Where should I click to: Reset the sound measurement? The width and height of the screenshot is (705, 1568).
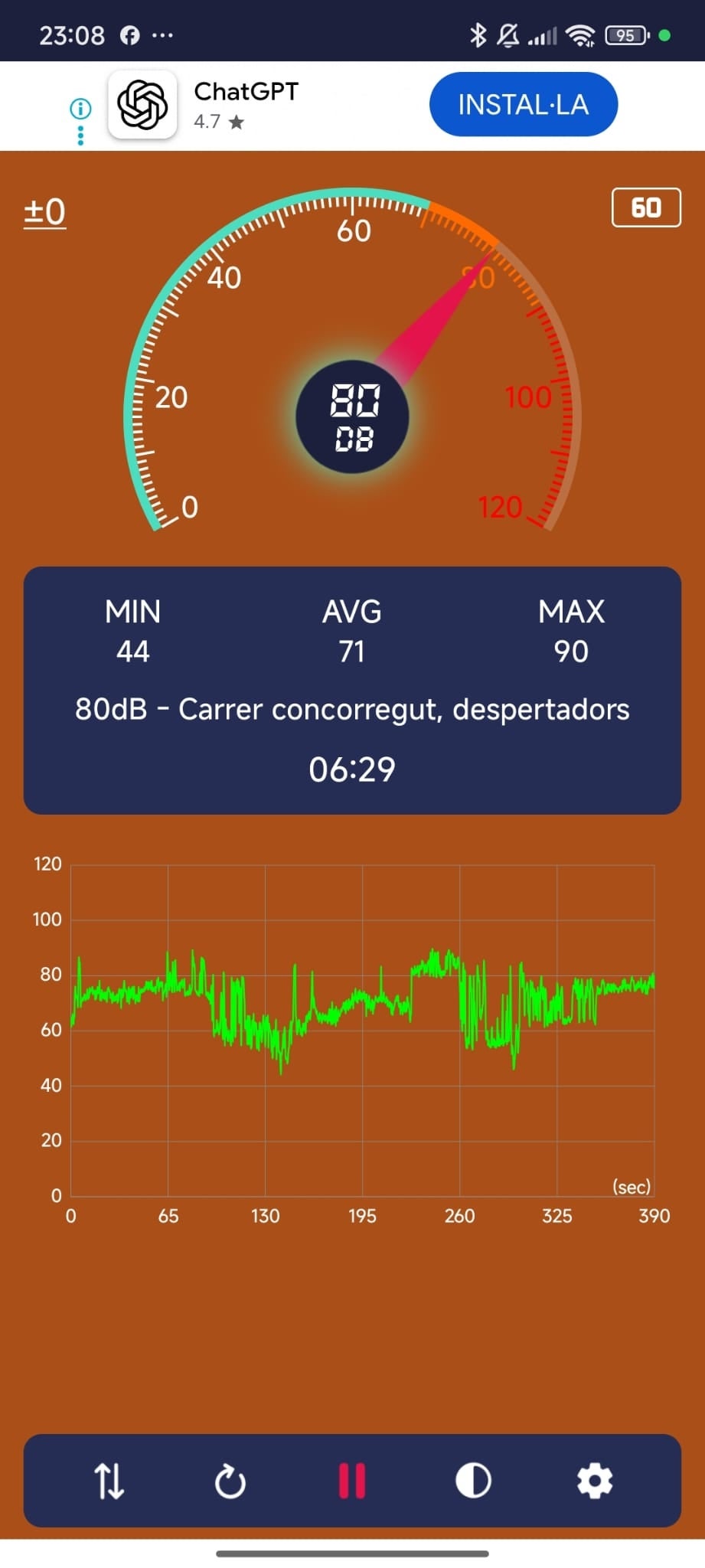[230, 1481]
